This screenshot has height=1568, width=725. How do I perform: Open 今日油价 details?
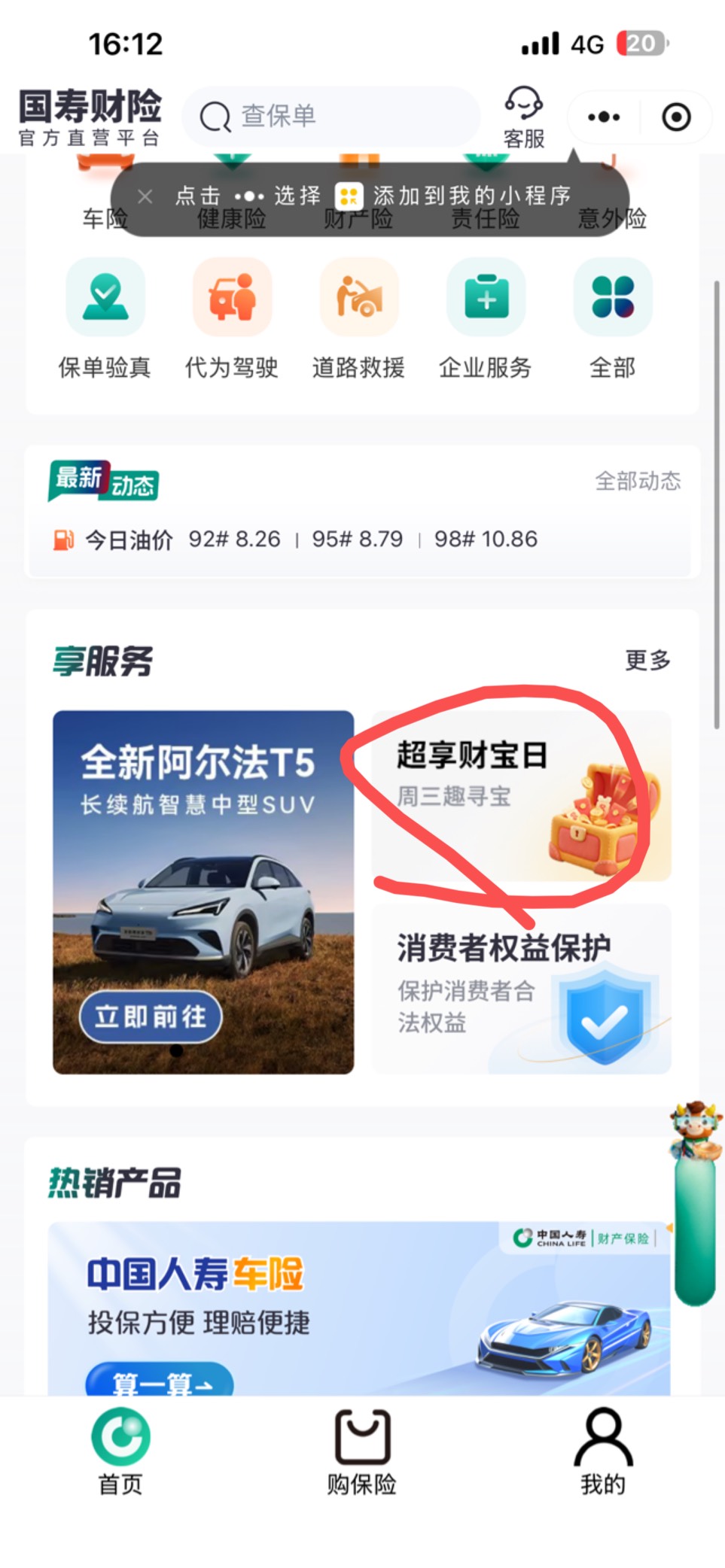pyautogui.click(x=295, y=539)
